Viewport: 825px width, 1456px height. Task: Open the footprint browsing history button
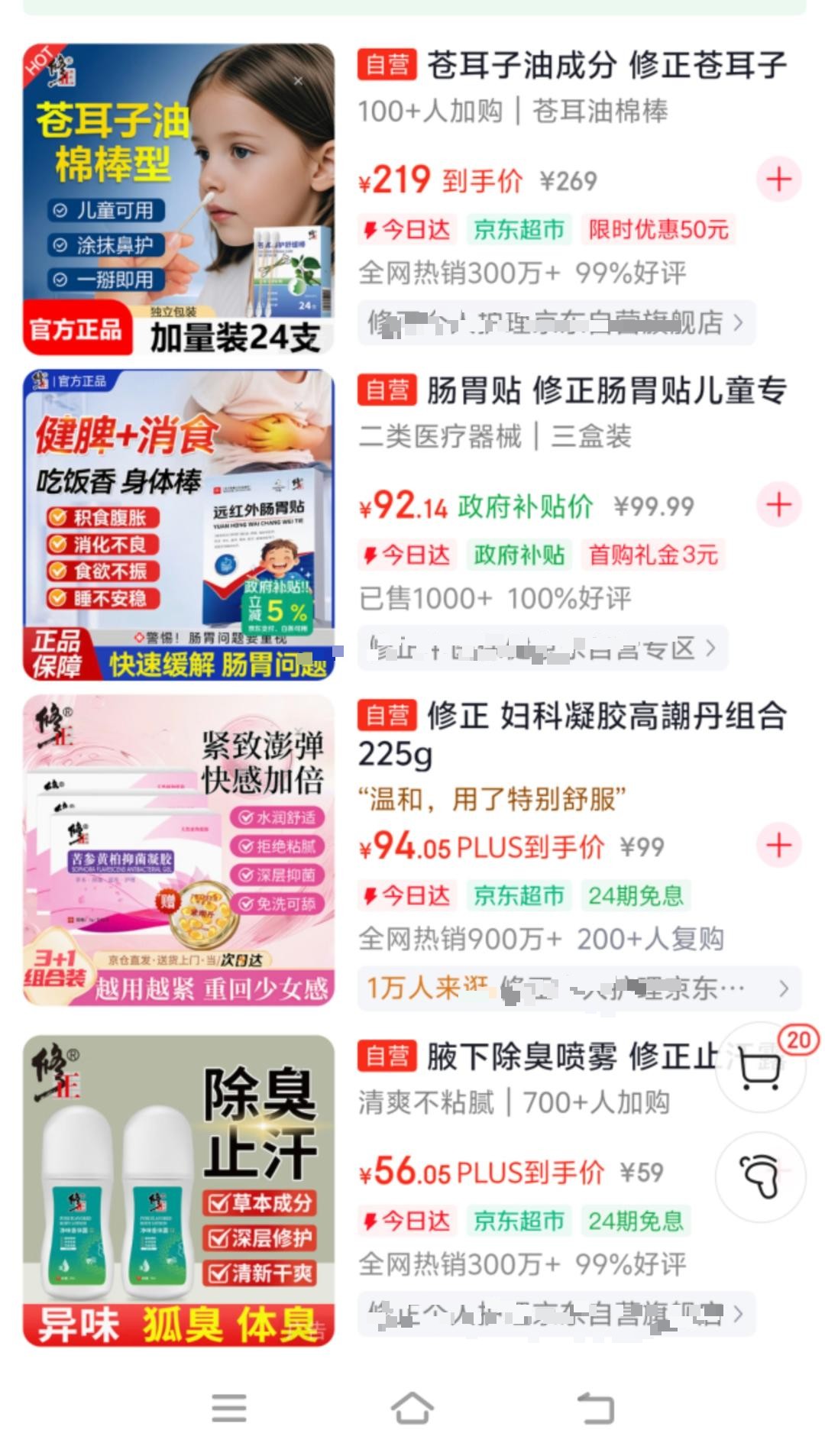pyautogui.click(x=759, y=1177)
